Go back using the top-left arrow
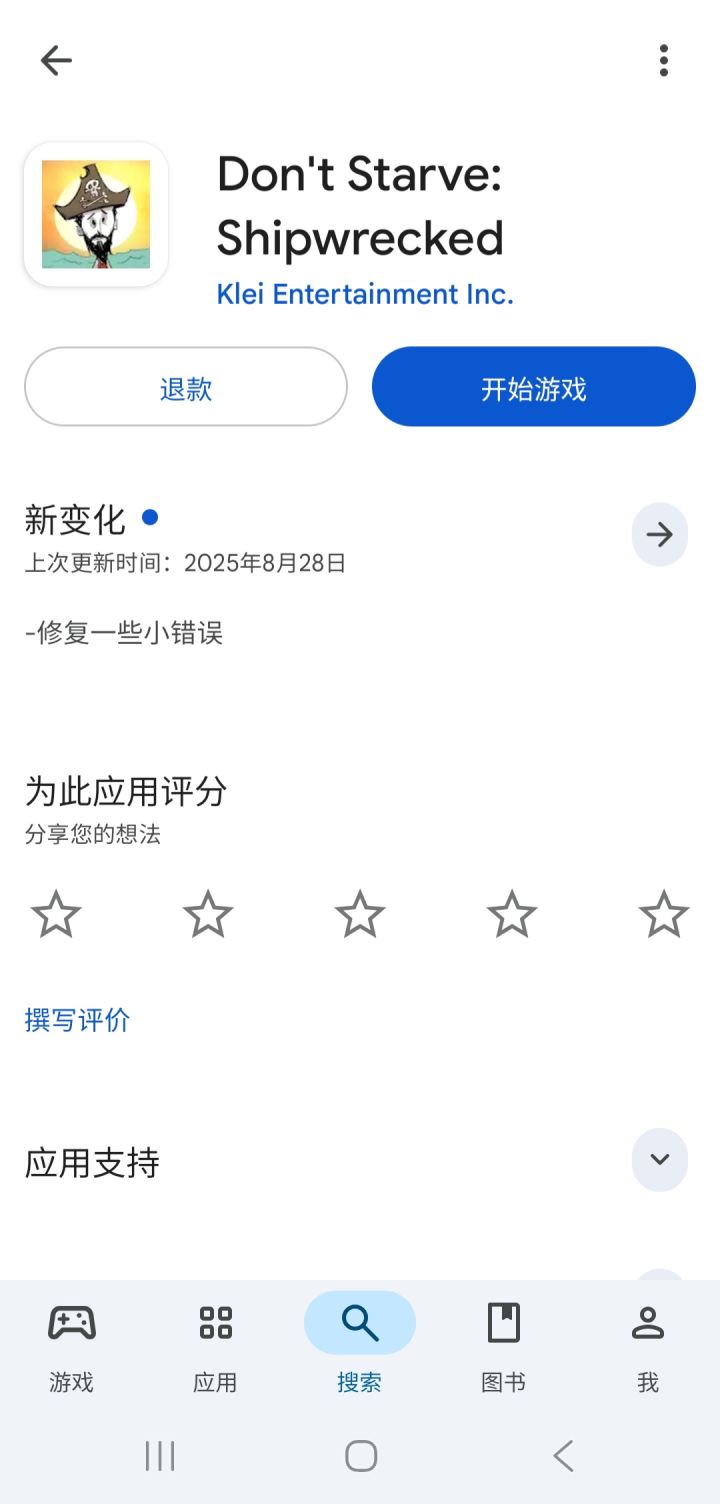 click(56, 60)
